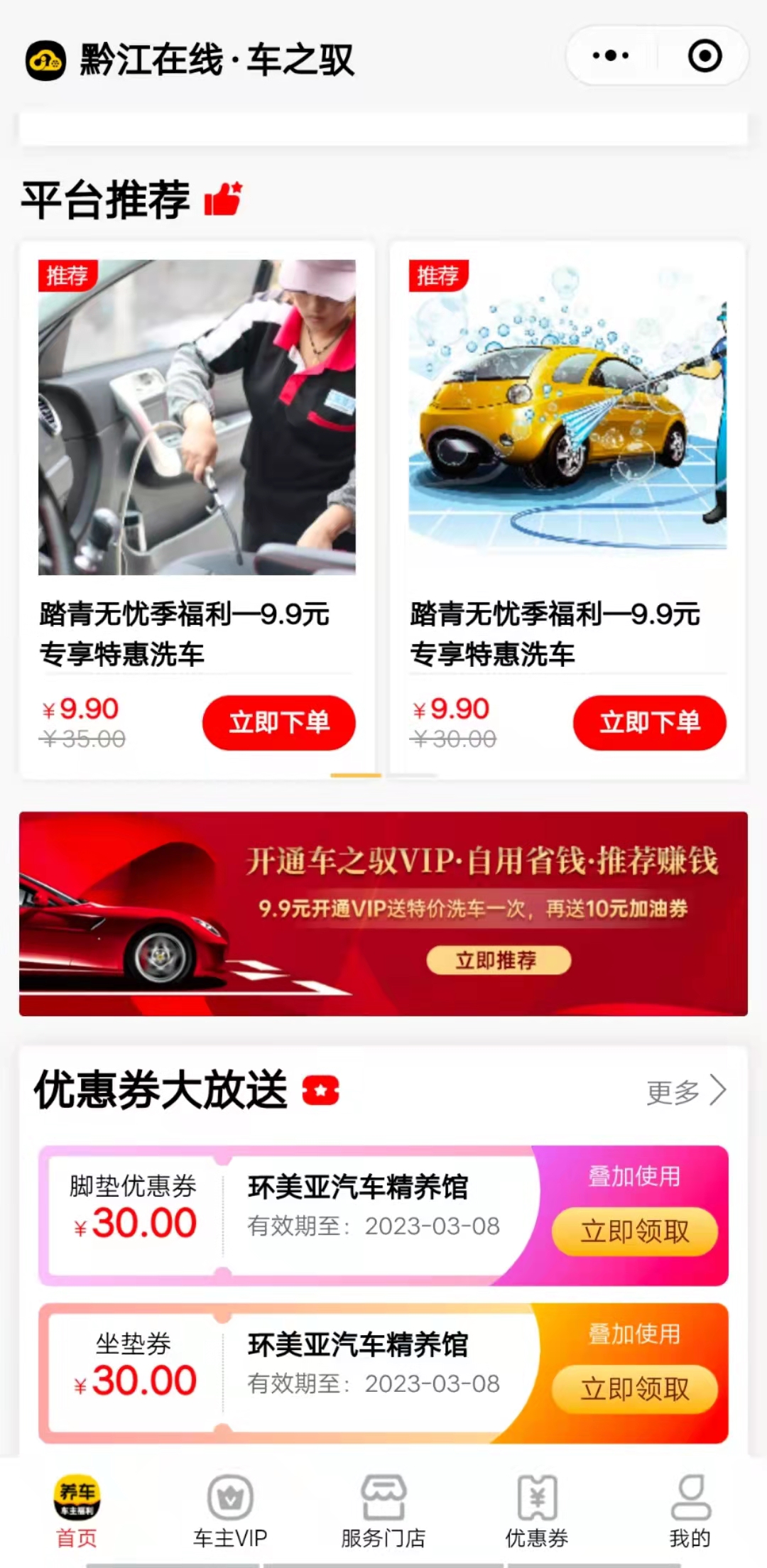The width and height of the screenshot is (767, 1568).
Task: Tap 立即推荐 on the VIP banner
Action: [x=498, y=960]
